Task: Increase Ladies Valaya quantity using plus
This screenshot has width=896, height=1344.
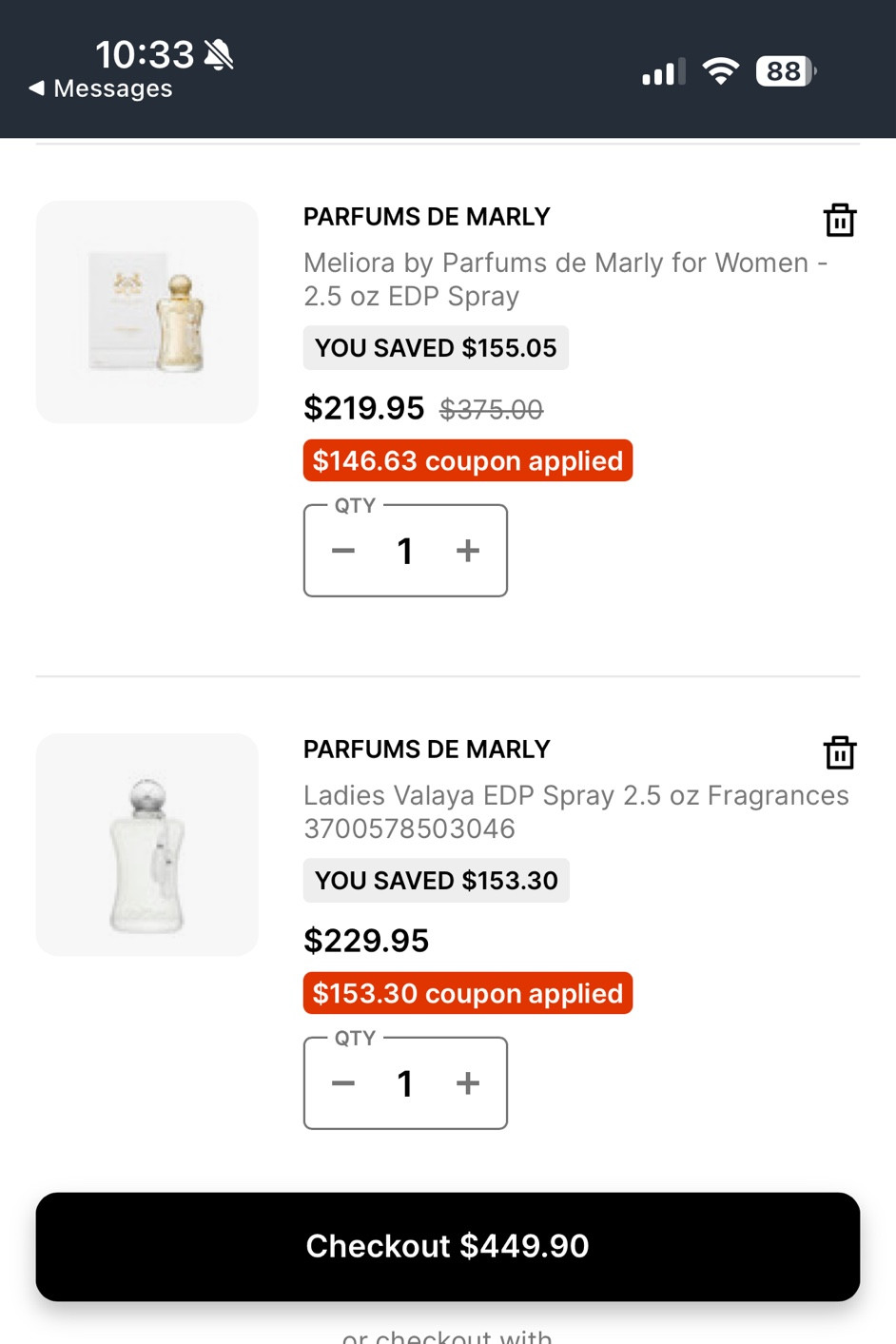Action: [467, 1082]
